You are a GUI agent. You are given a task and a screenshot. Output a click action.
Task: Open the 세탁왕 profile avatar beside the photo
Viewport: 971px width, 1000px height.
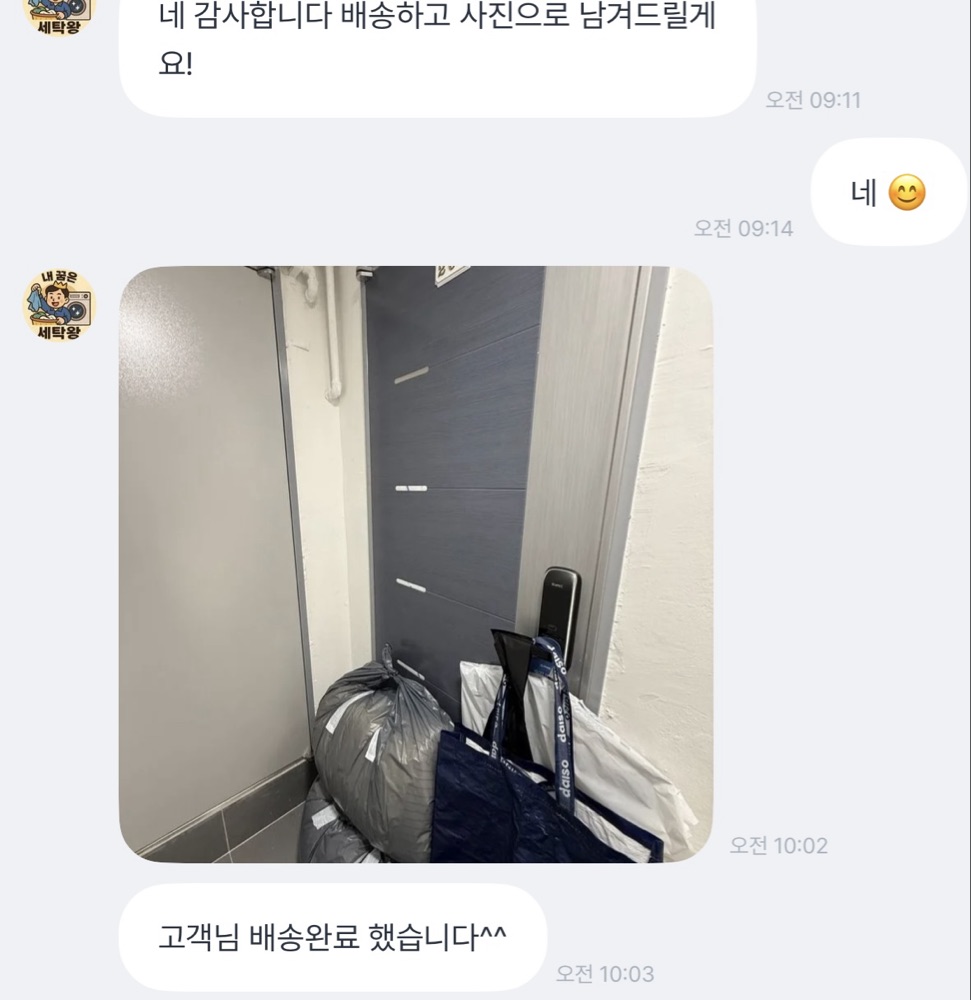[x=59, y=304]
